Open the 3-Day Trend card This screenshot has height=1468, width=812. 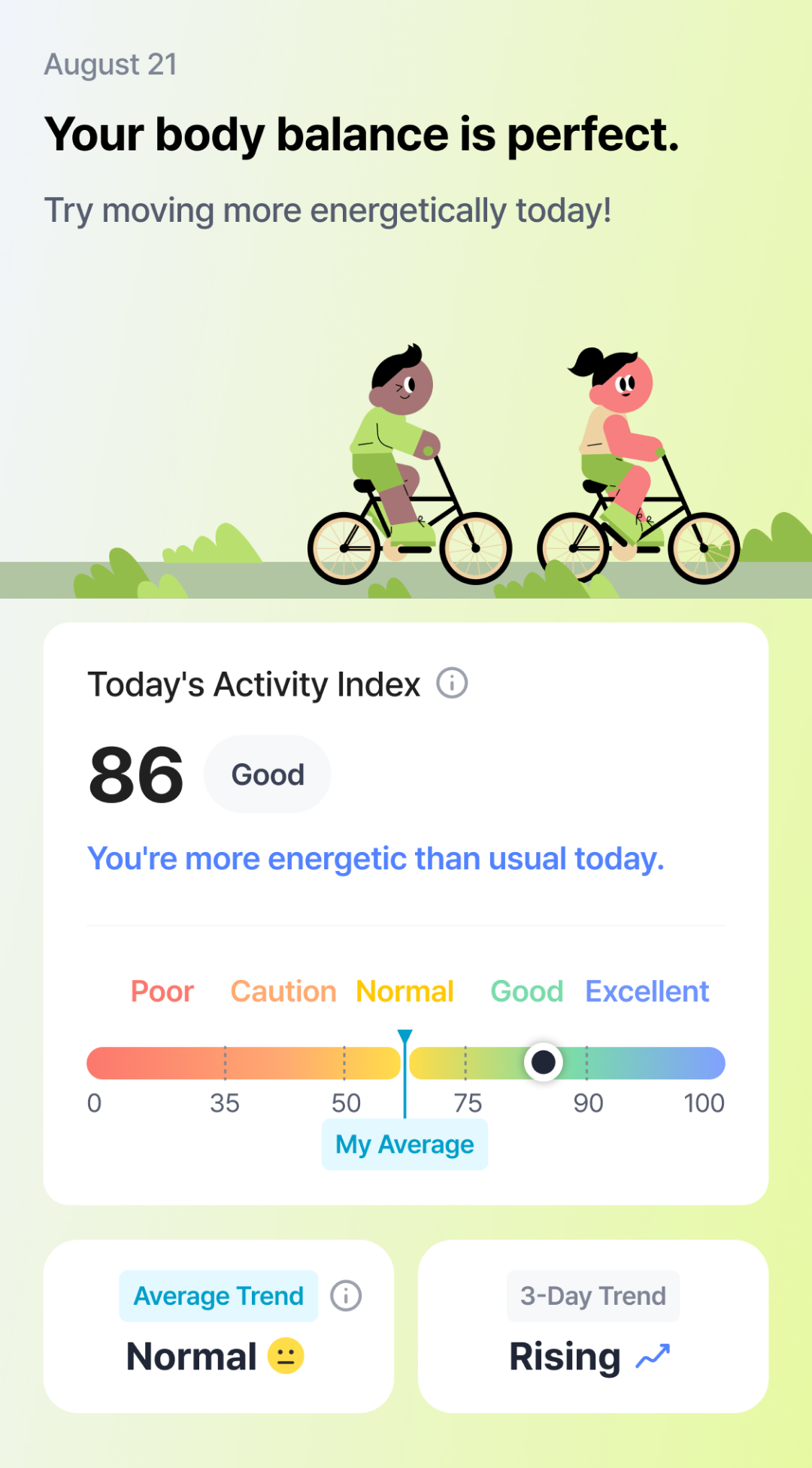pos(593,1326)
